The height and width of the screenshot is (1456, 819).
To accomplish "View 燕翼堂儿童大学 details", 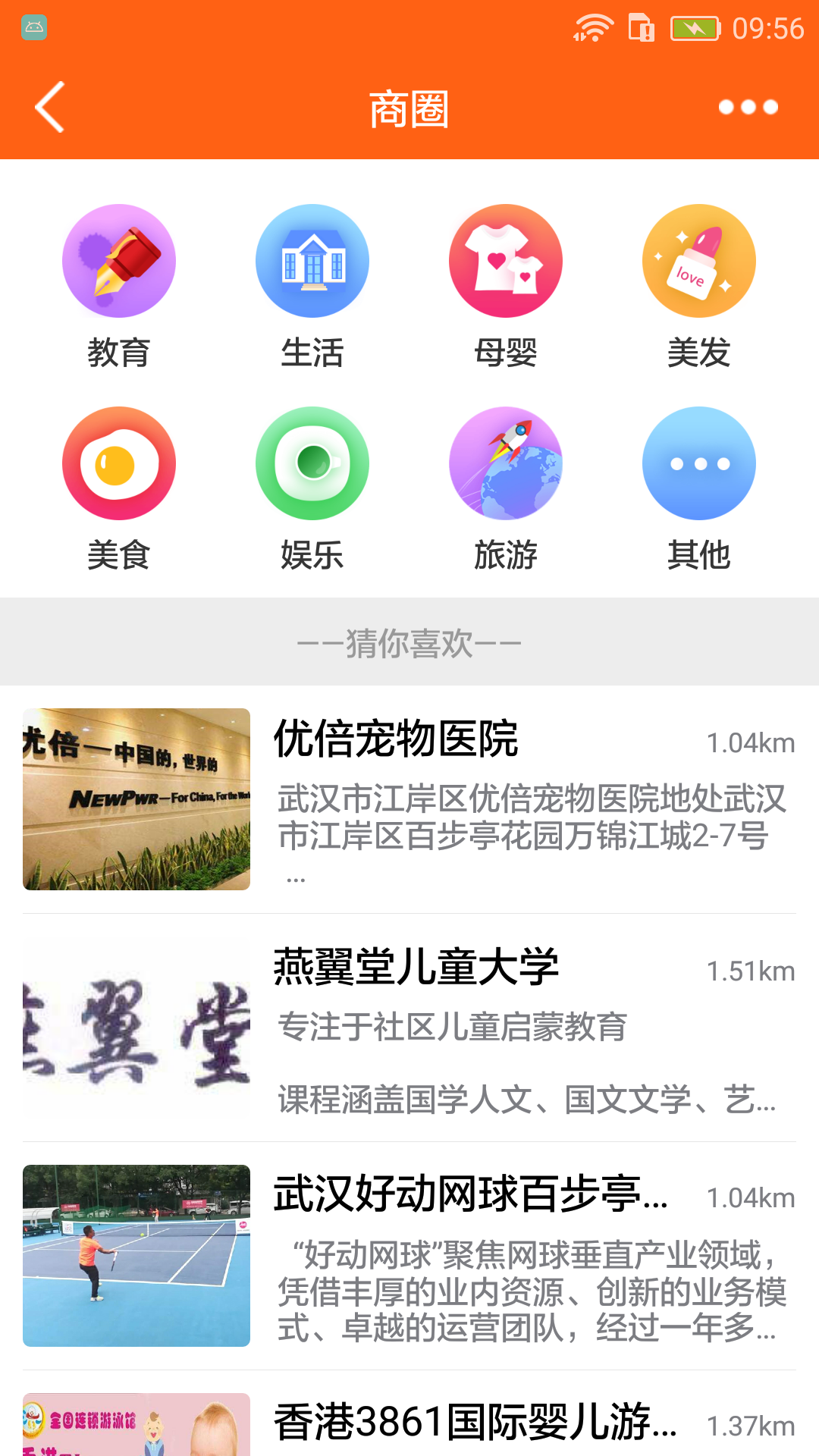I will (409, 1028).
